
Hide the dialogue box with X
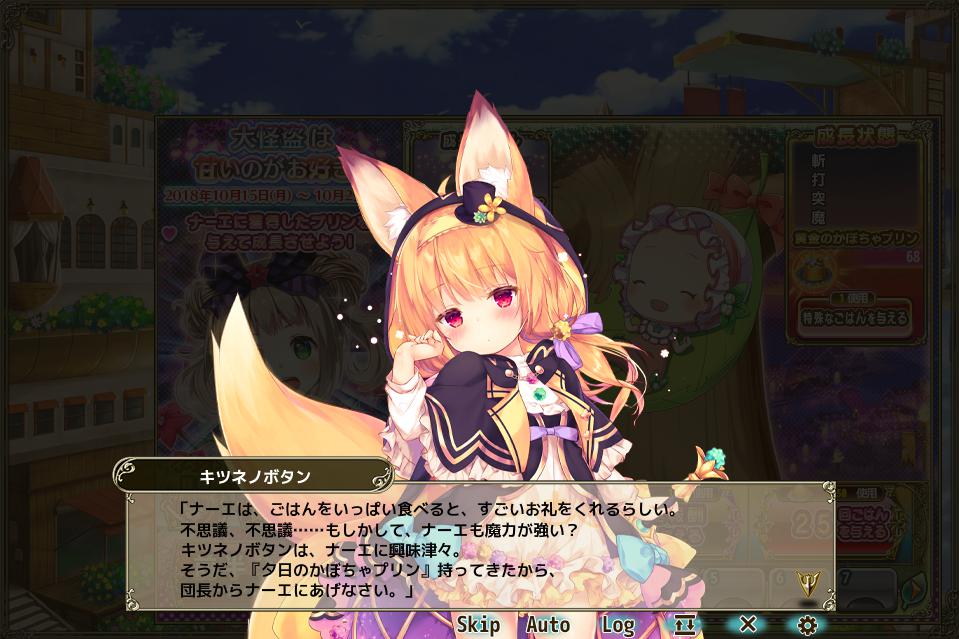tap(747, 624)
